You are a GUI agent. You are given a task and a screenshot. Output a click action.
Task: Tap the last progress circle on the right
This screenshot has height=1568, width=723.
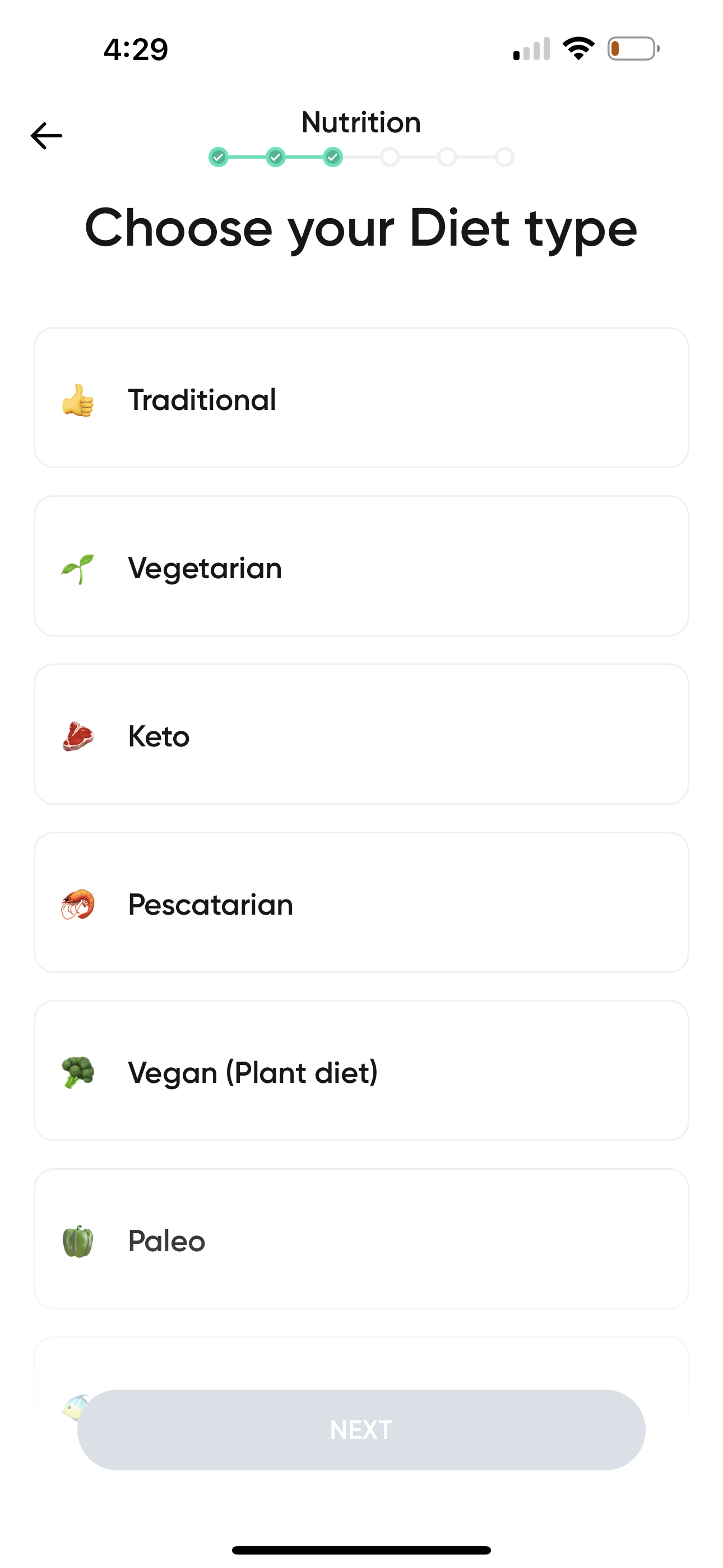coord(503,157)
